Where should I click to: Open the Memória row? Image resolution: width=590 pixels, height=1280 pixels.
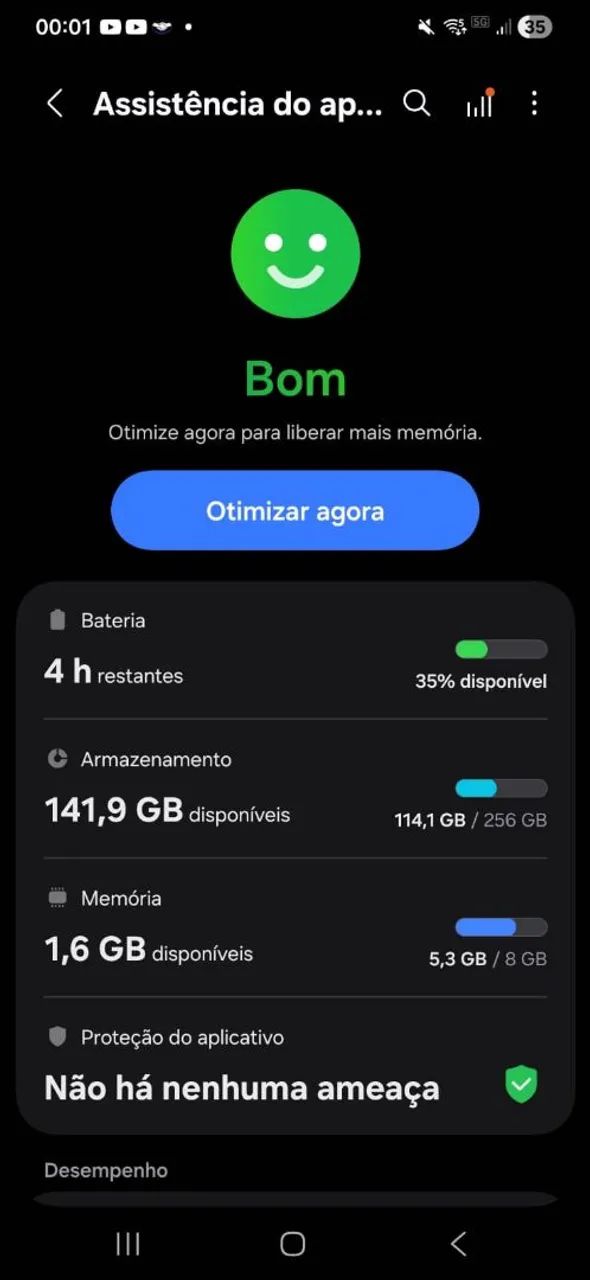295,927
